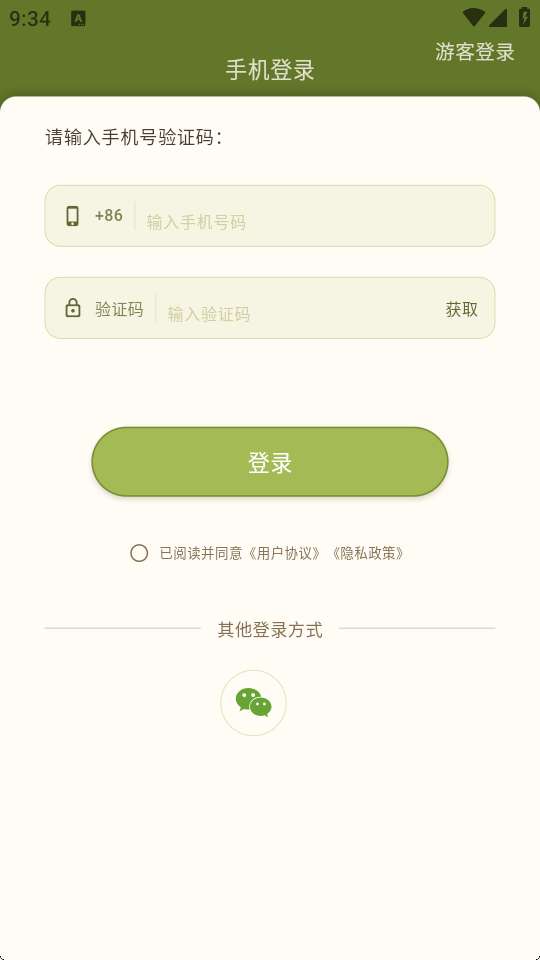Focus the 输入手机号码 phone number field
The height and width of the screenshot is (960, 540).
(x=314, y=221)
